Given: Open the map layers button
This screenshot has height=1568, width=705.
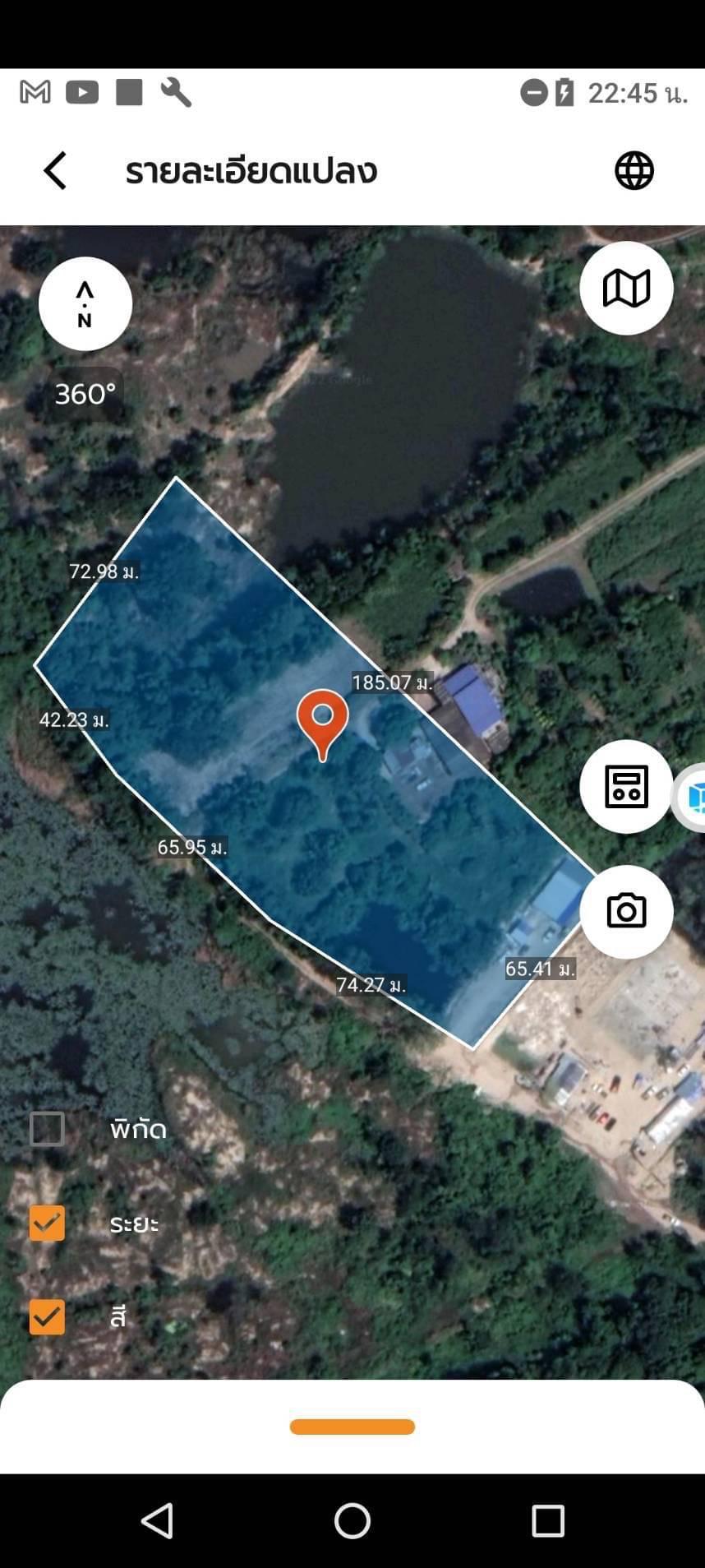Looking at the screenshot, I should [626, 289].
